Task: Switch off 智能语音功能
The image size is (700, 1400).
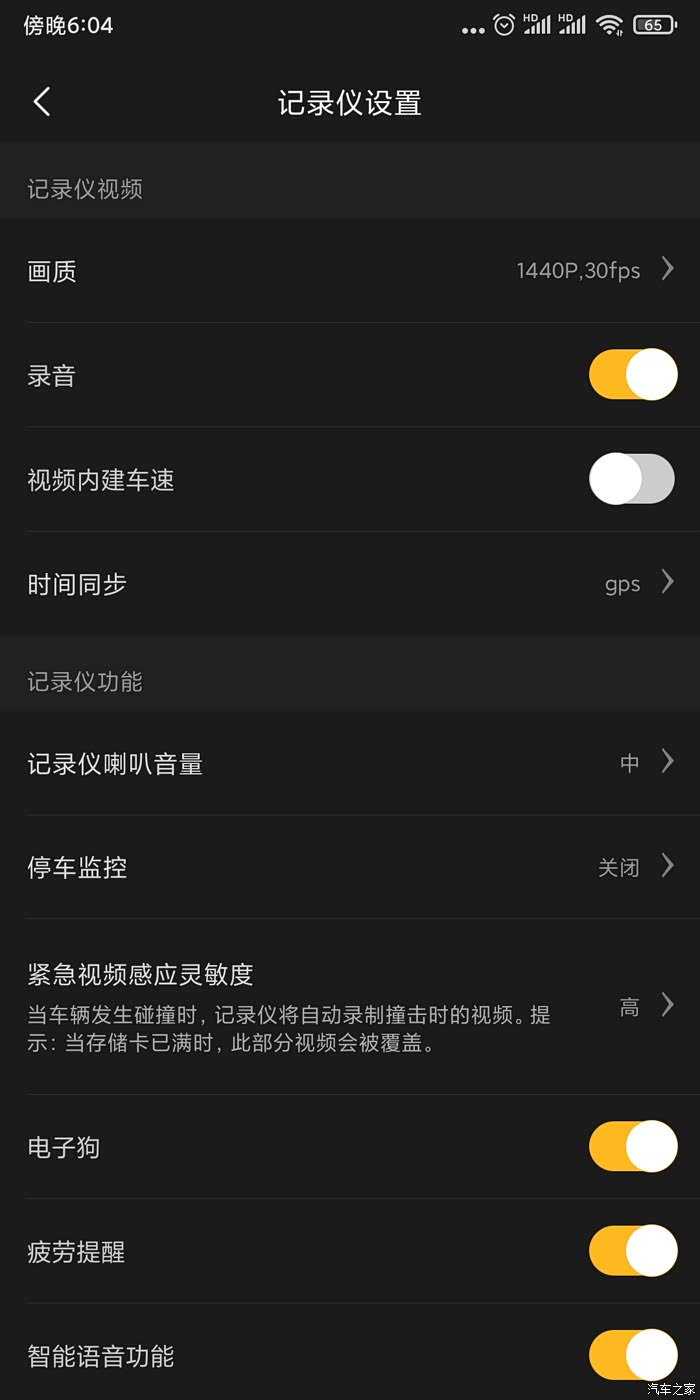Action: pyautogui.click(x=633, y=1355)
